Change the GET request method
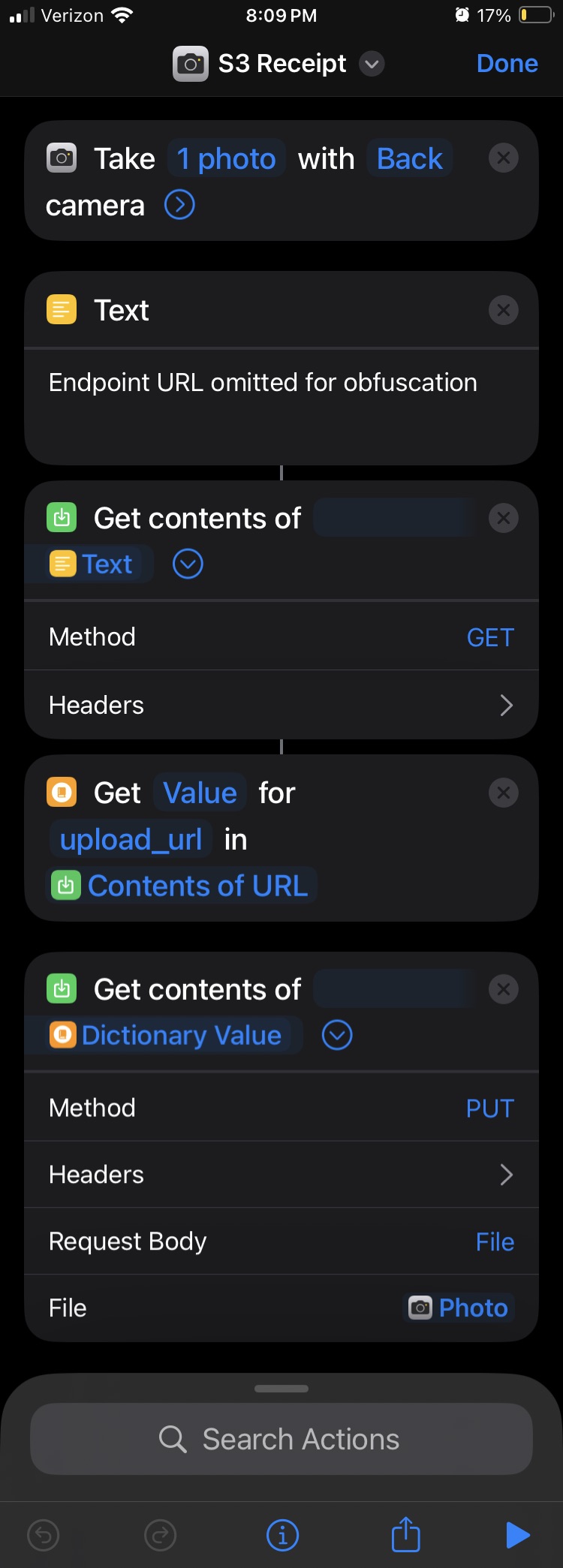Viewport: 563px width, 1568px height. pos(489,637)
